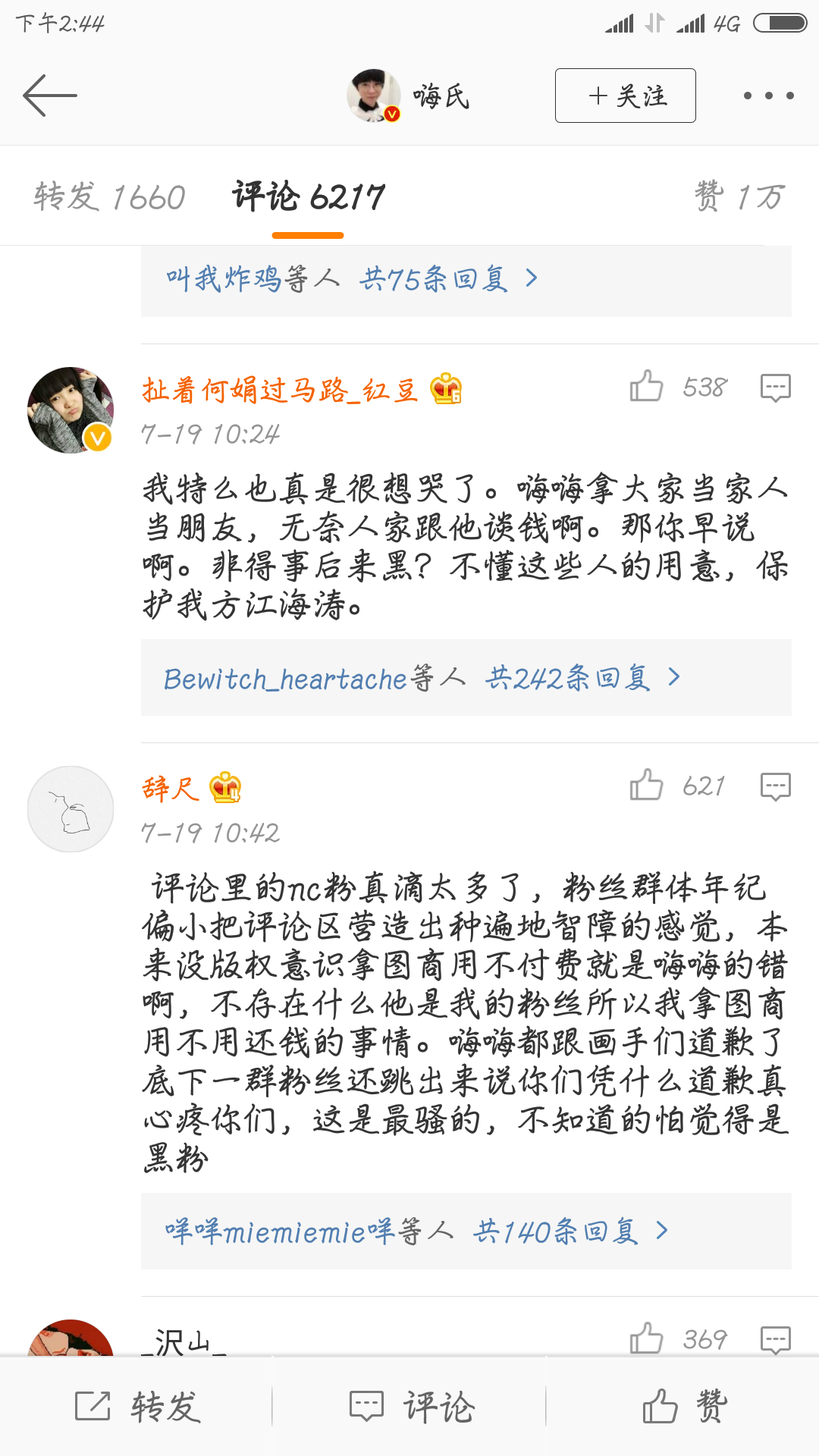This screenshot has width=819, height=1456.
Task: Like _沢山_'s comment
Action: 647,1338
